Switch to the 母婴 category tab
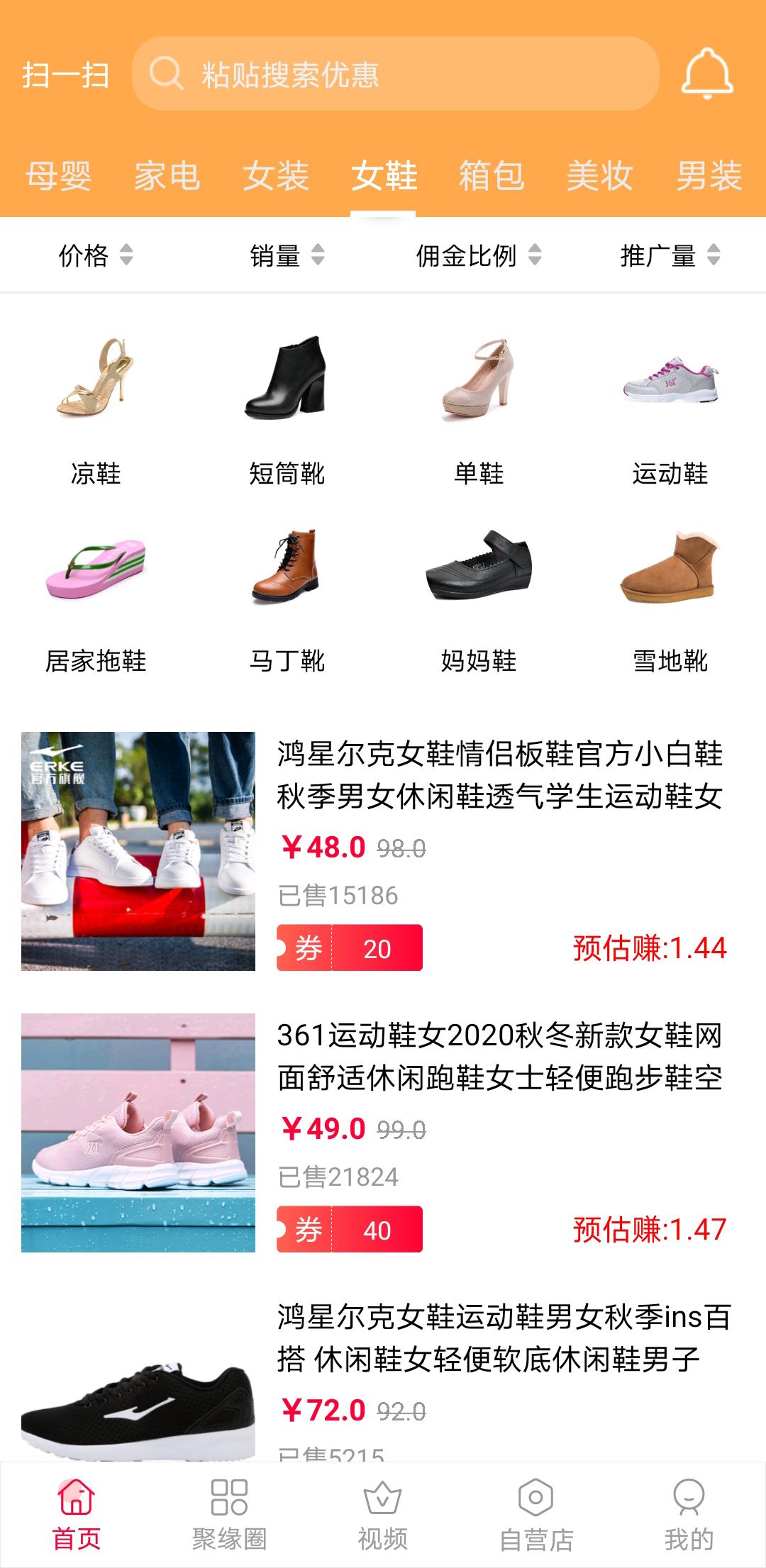 (59, 176)
